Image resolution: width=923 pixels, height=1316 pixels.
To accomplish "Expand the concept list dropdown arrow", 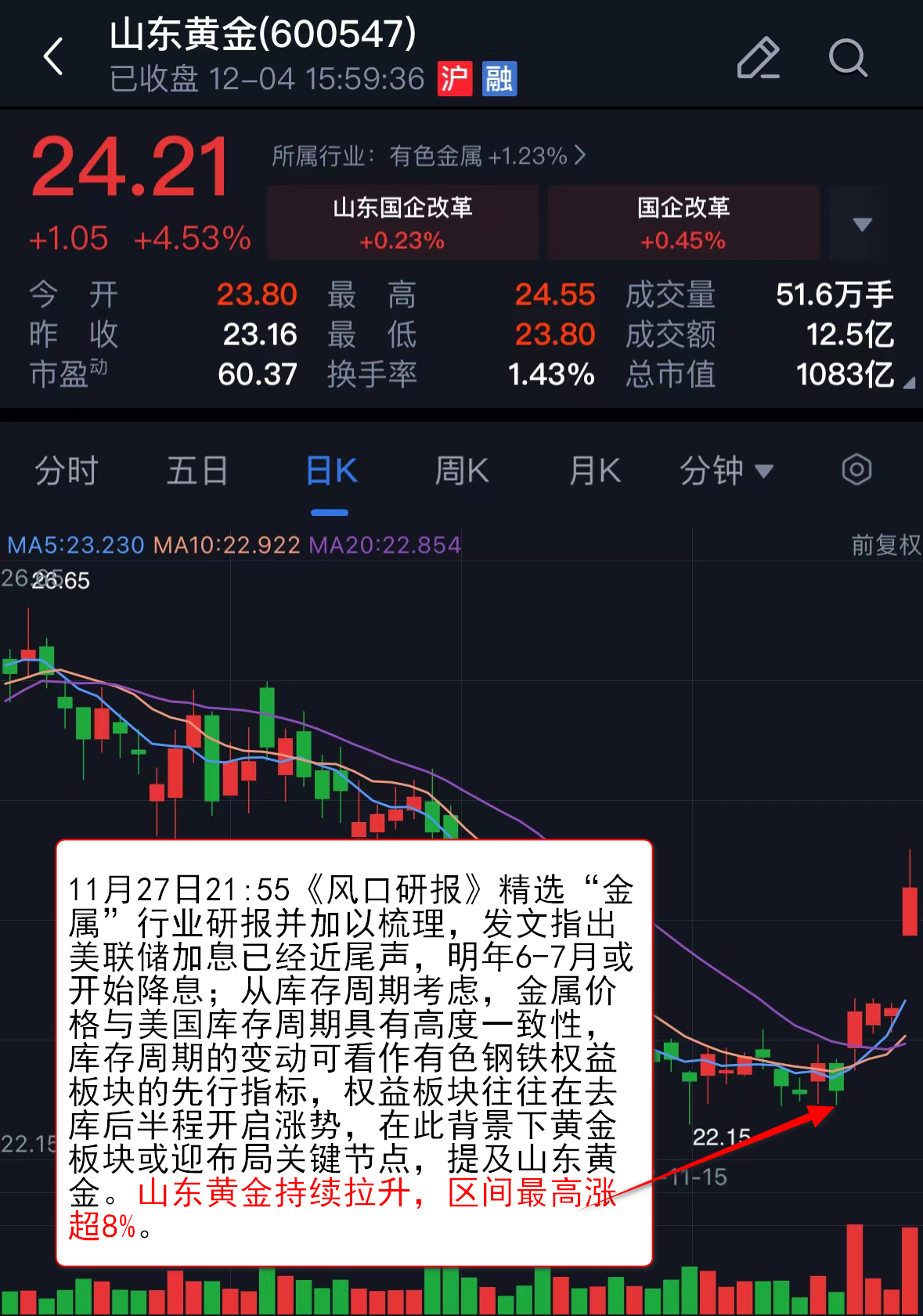I will tap(862, 225).
